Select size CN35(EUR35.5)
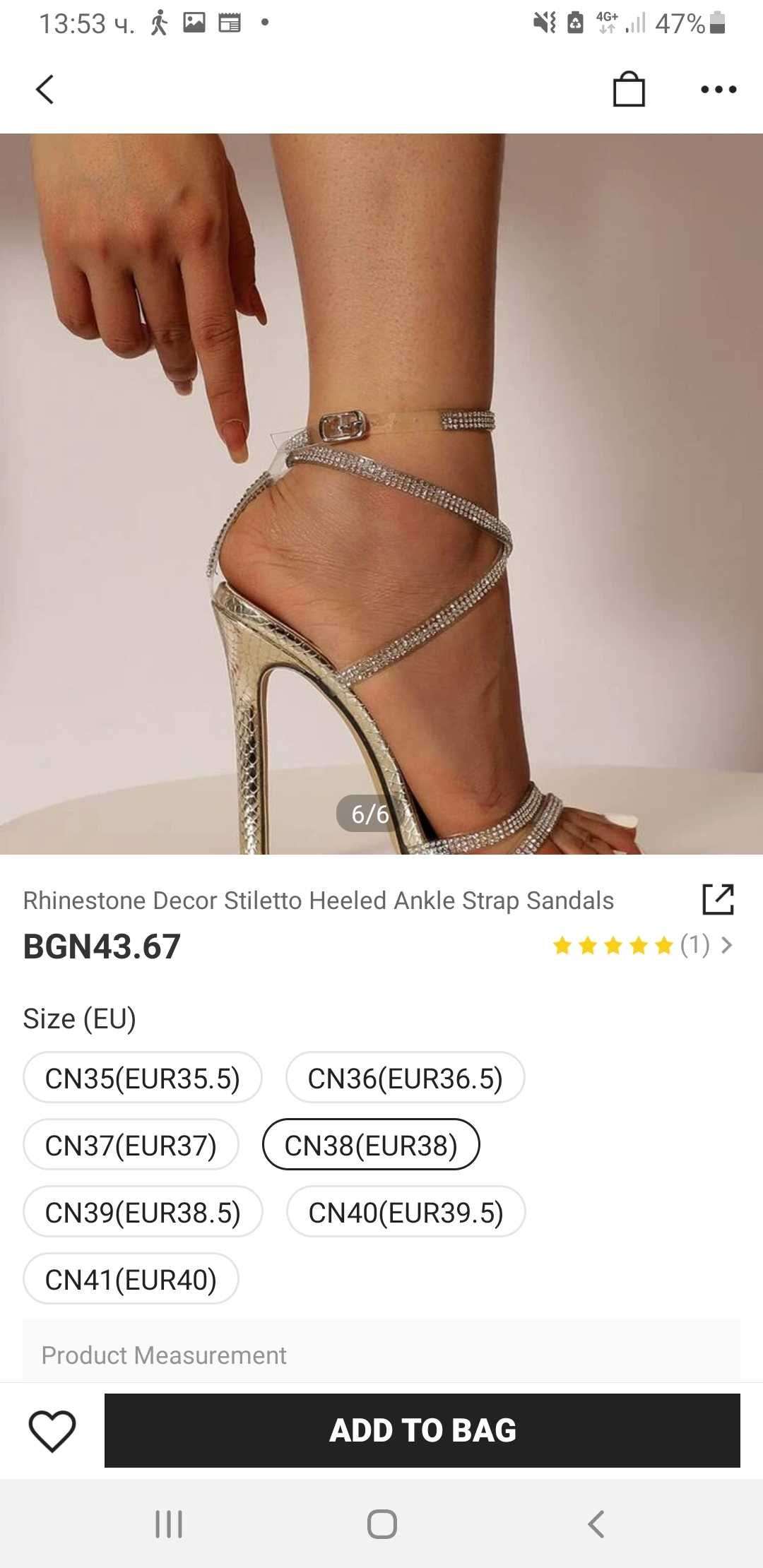 click(143, 1078)
